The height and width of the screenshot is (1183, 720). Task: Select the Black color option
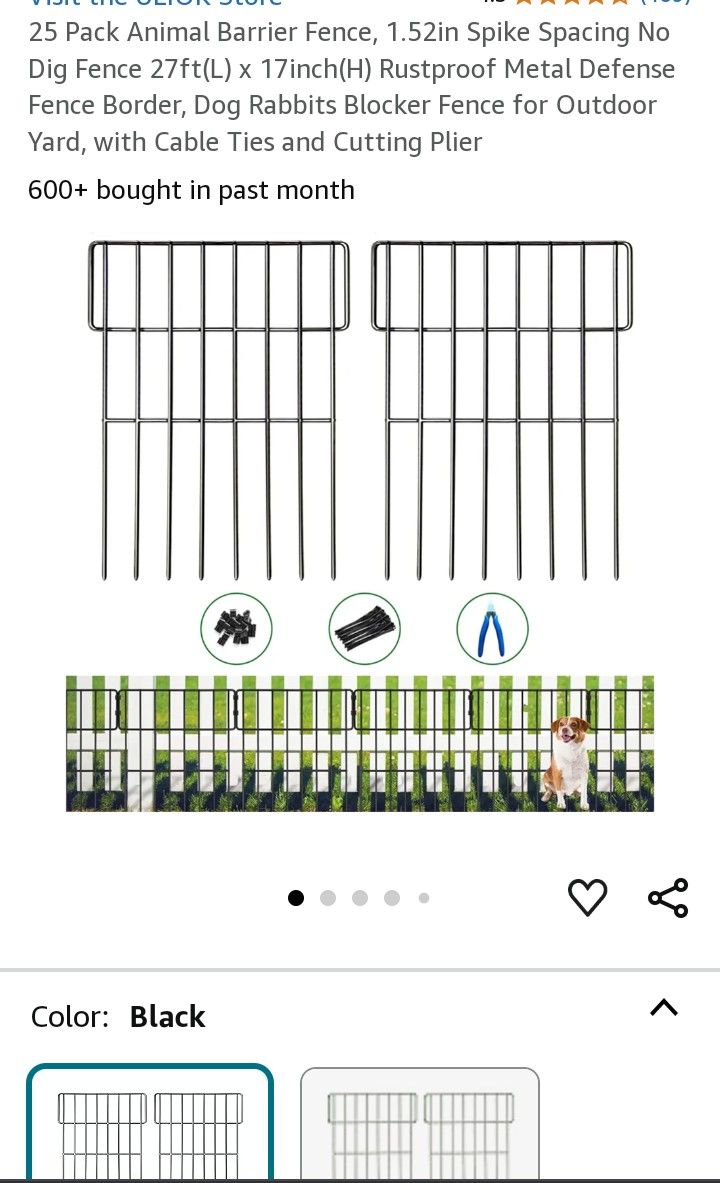150,1121
